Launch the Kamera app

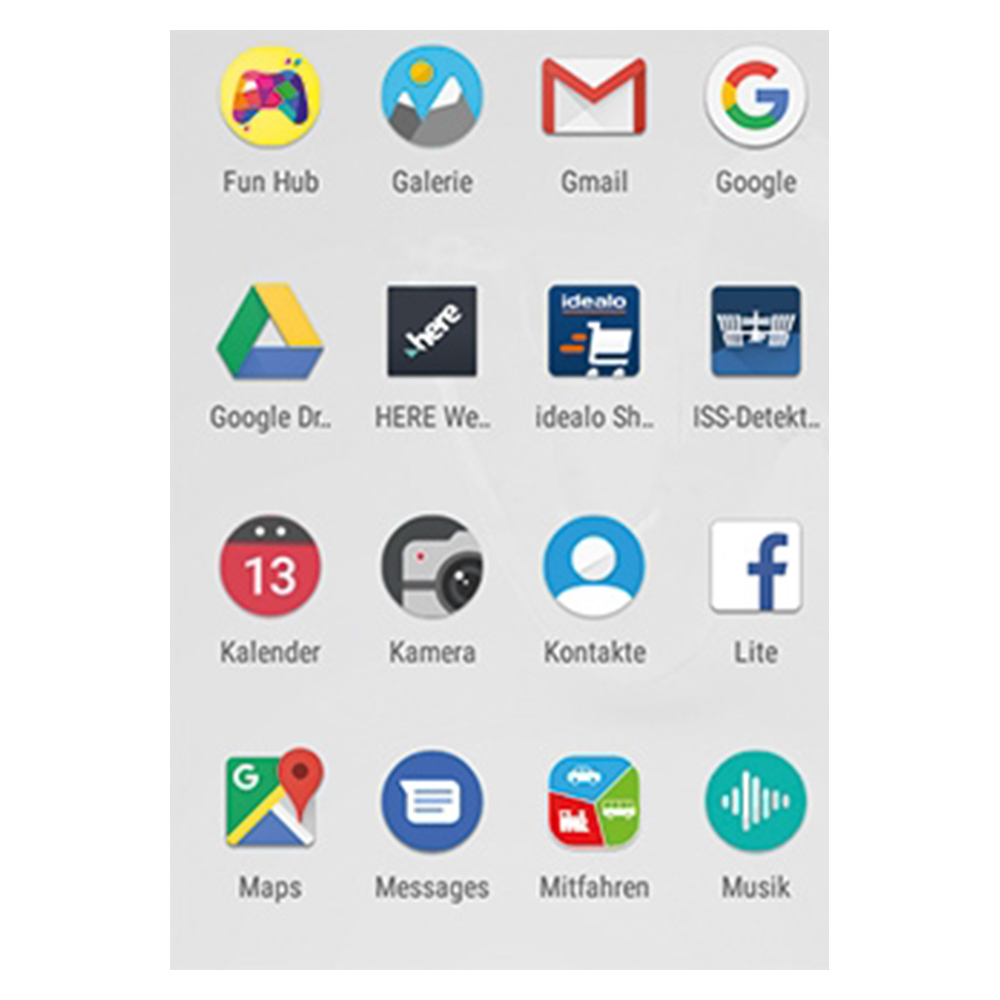pyautogui.click(x=432, y=567)
